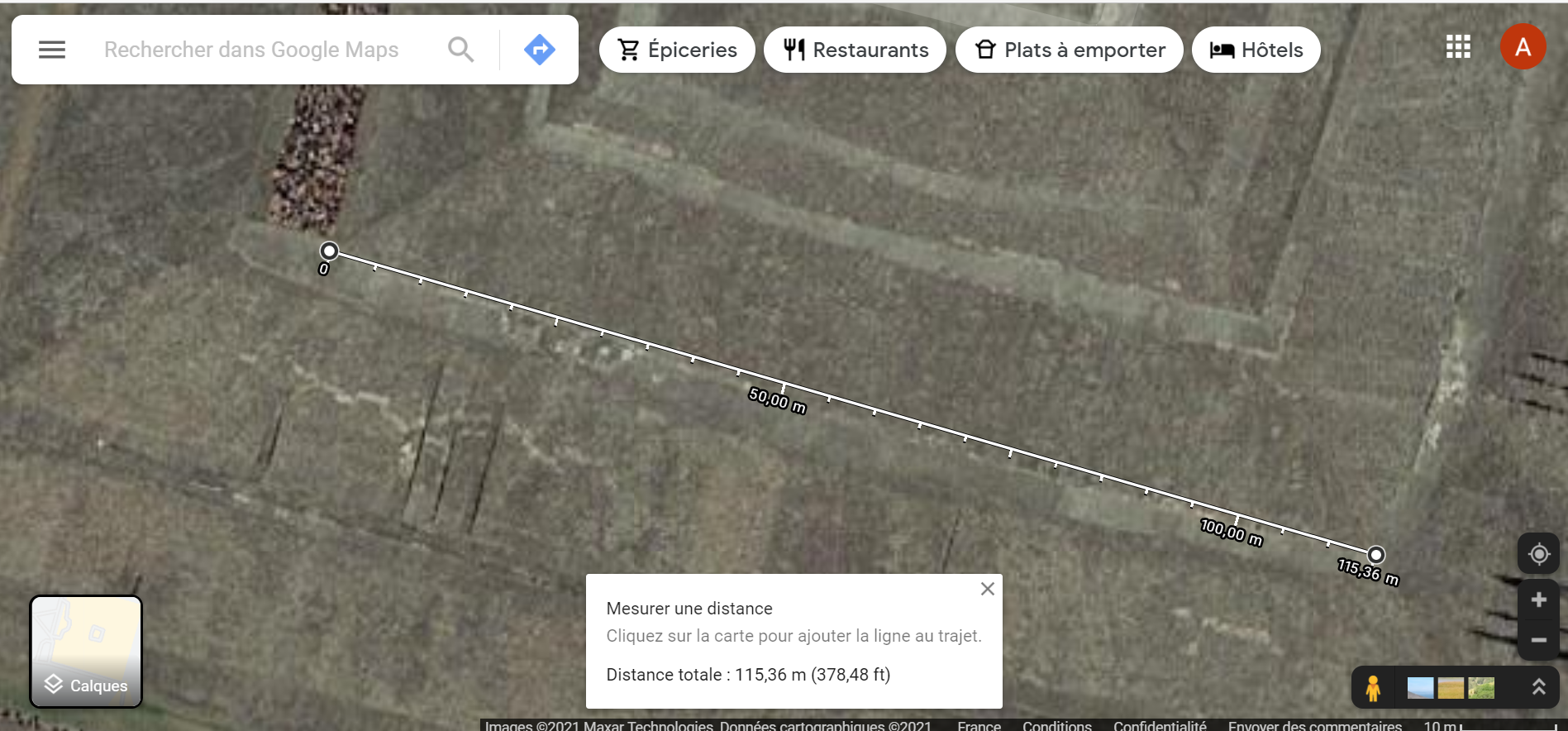Open Envoyer des commentaires link
The width and height of the screenshot is (1568, 731).
pos(1314,725)
